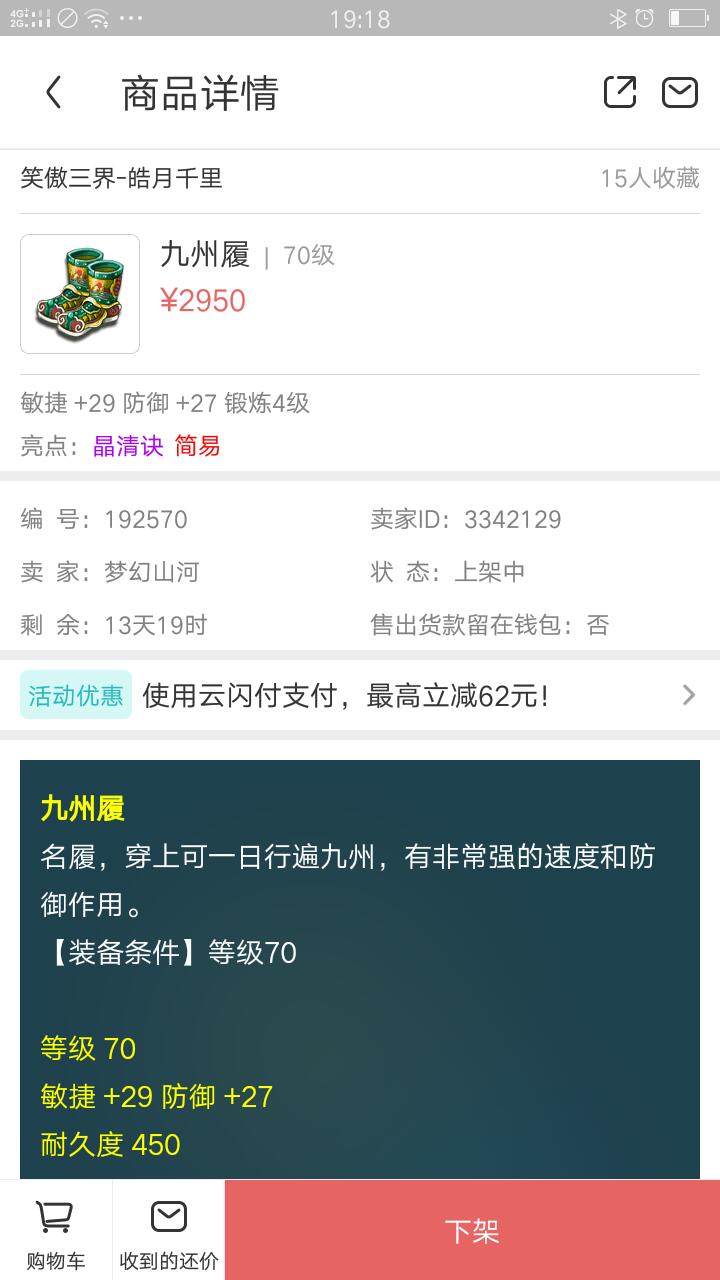View 收到的还价 received offers

click(x=168, y=1231)
